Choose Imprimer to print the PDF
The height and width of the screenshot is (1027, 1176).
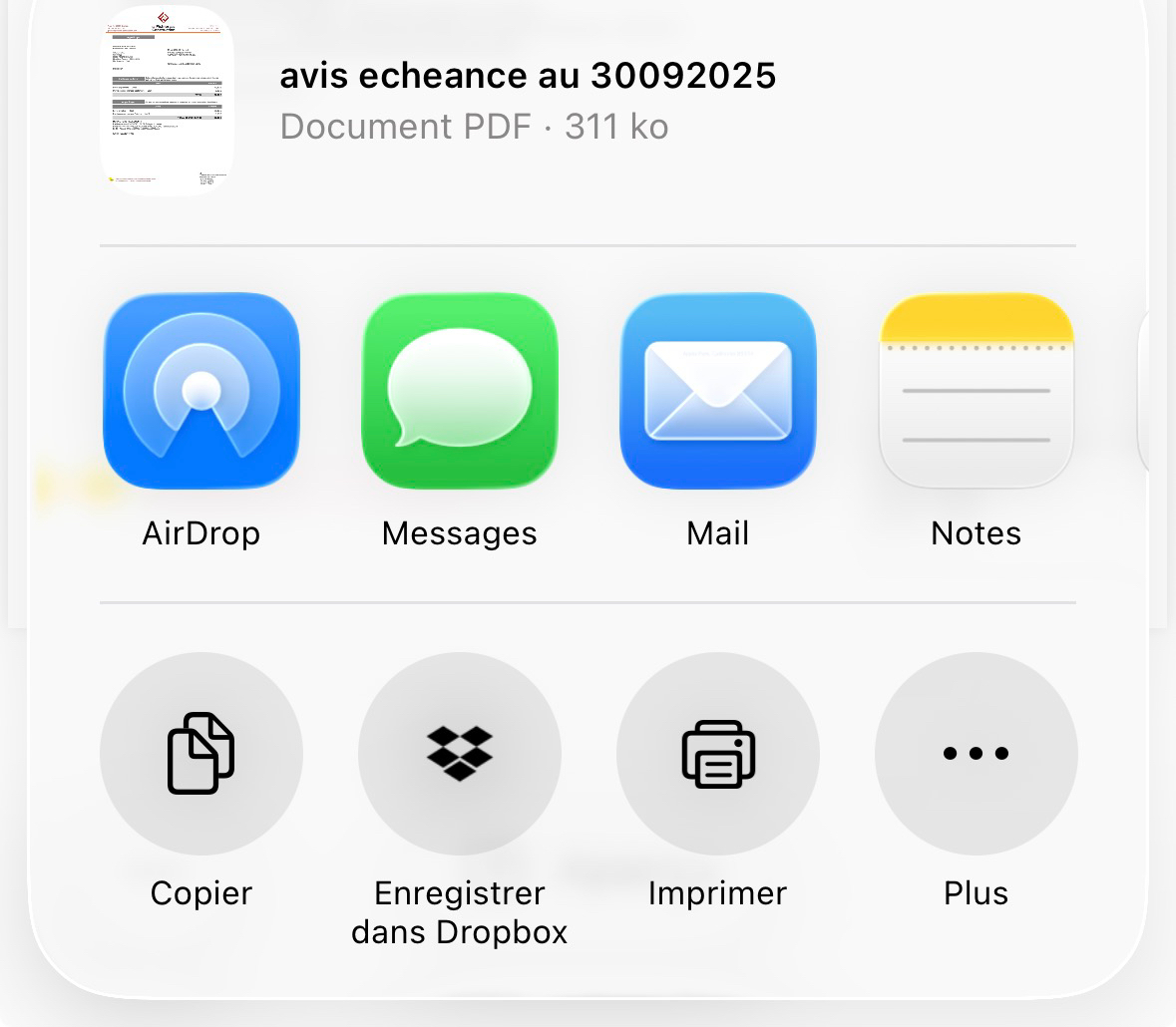point(717,754)
